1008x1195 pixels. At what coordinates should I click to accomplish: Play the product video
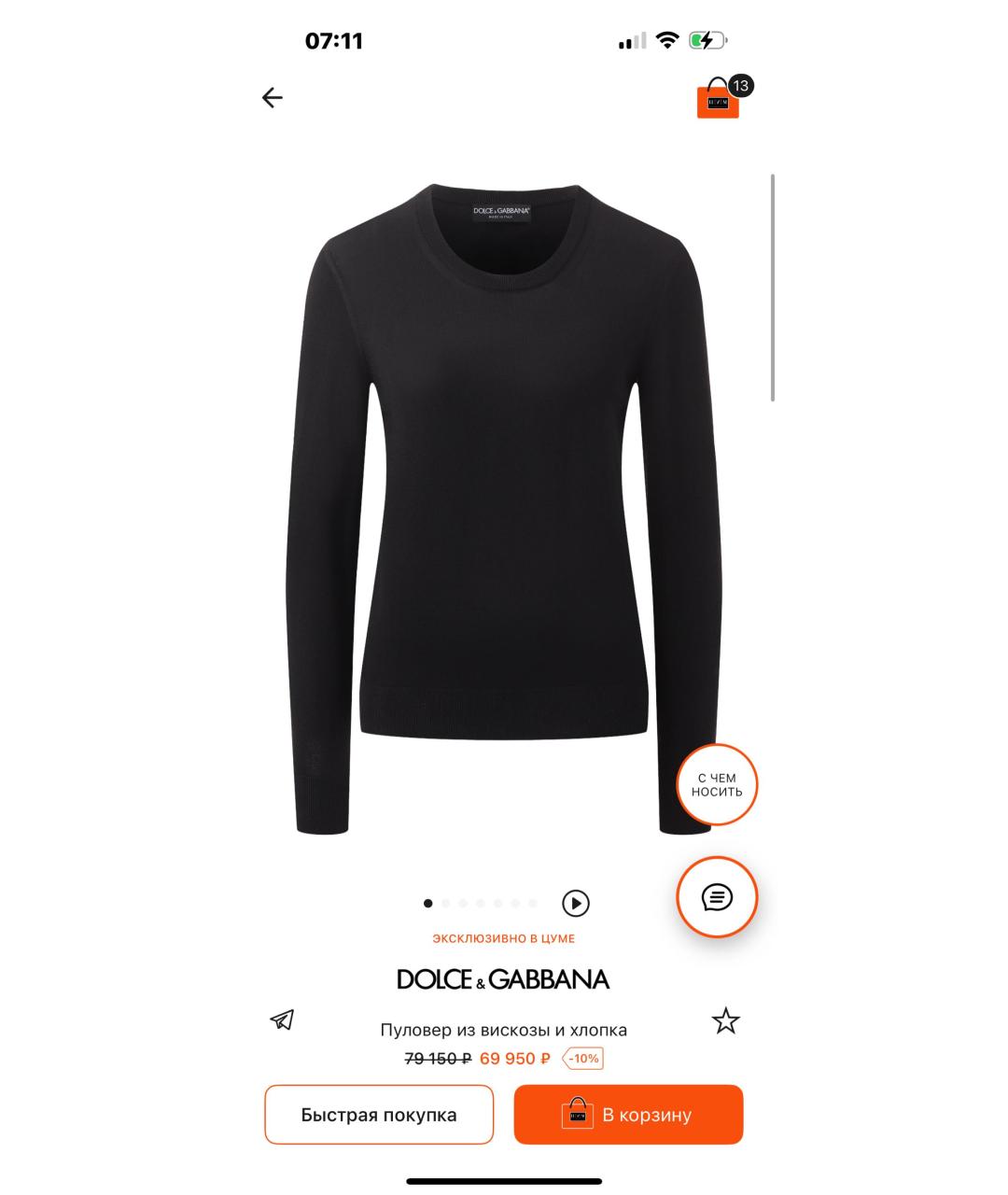pos(576,903)
